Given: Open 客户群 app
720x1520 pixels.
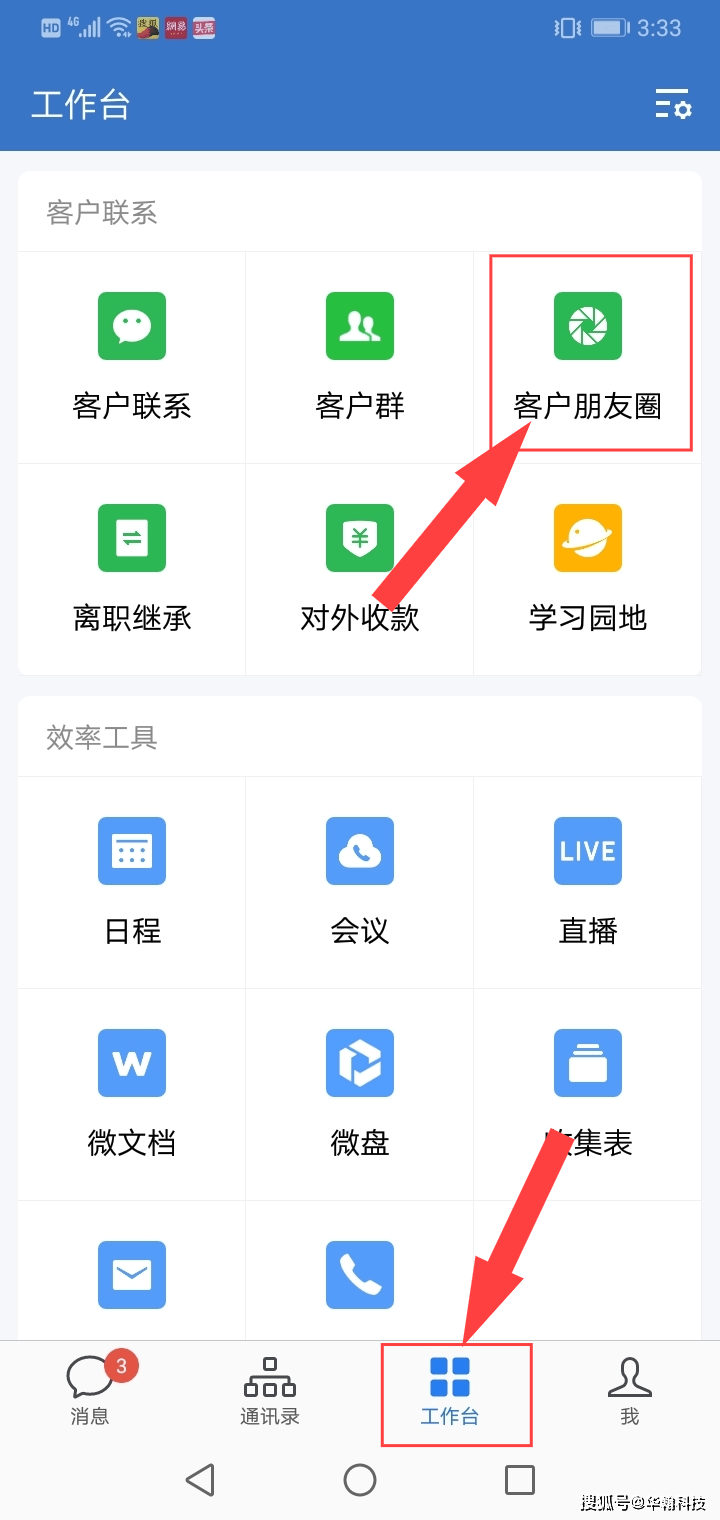Looking at the screenshot, I should coord(360,355).
